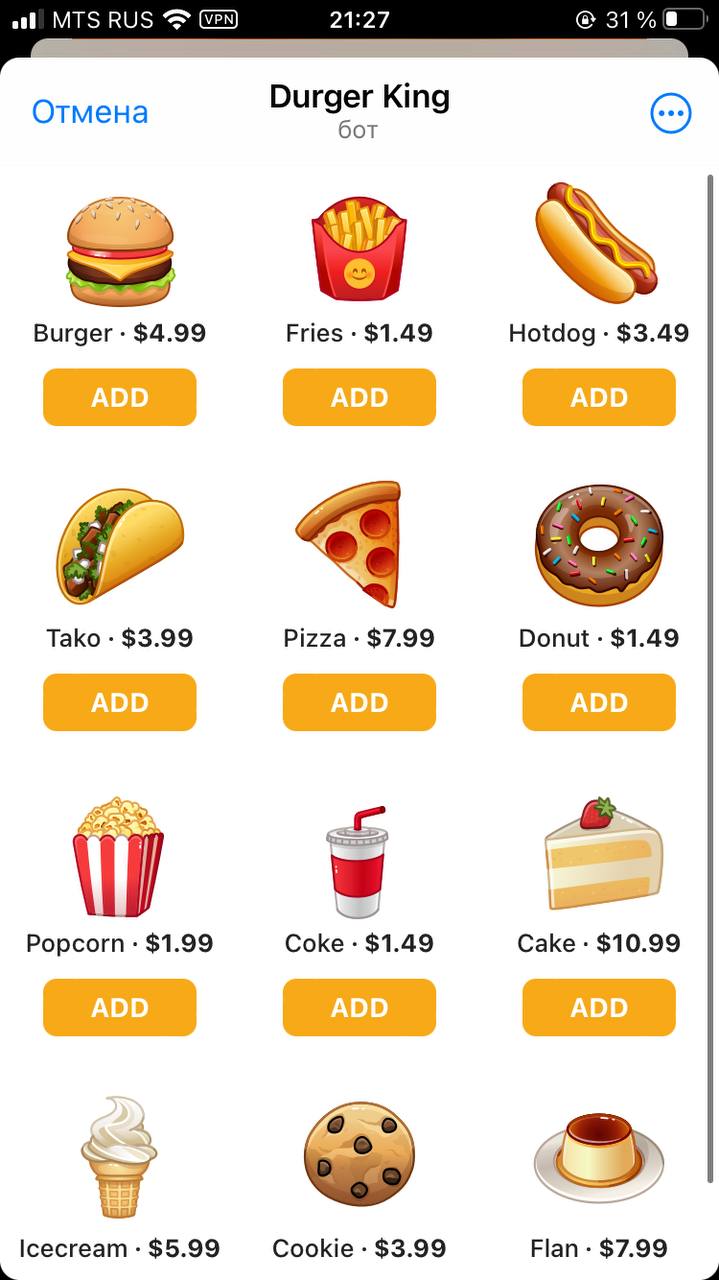The image size is (719, 1280).
Task: Add Burger to the order
Action: (120, 397)
